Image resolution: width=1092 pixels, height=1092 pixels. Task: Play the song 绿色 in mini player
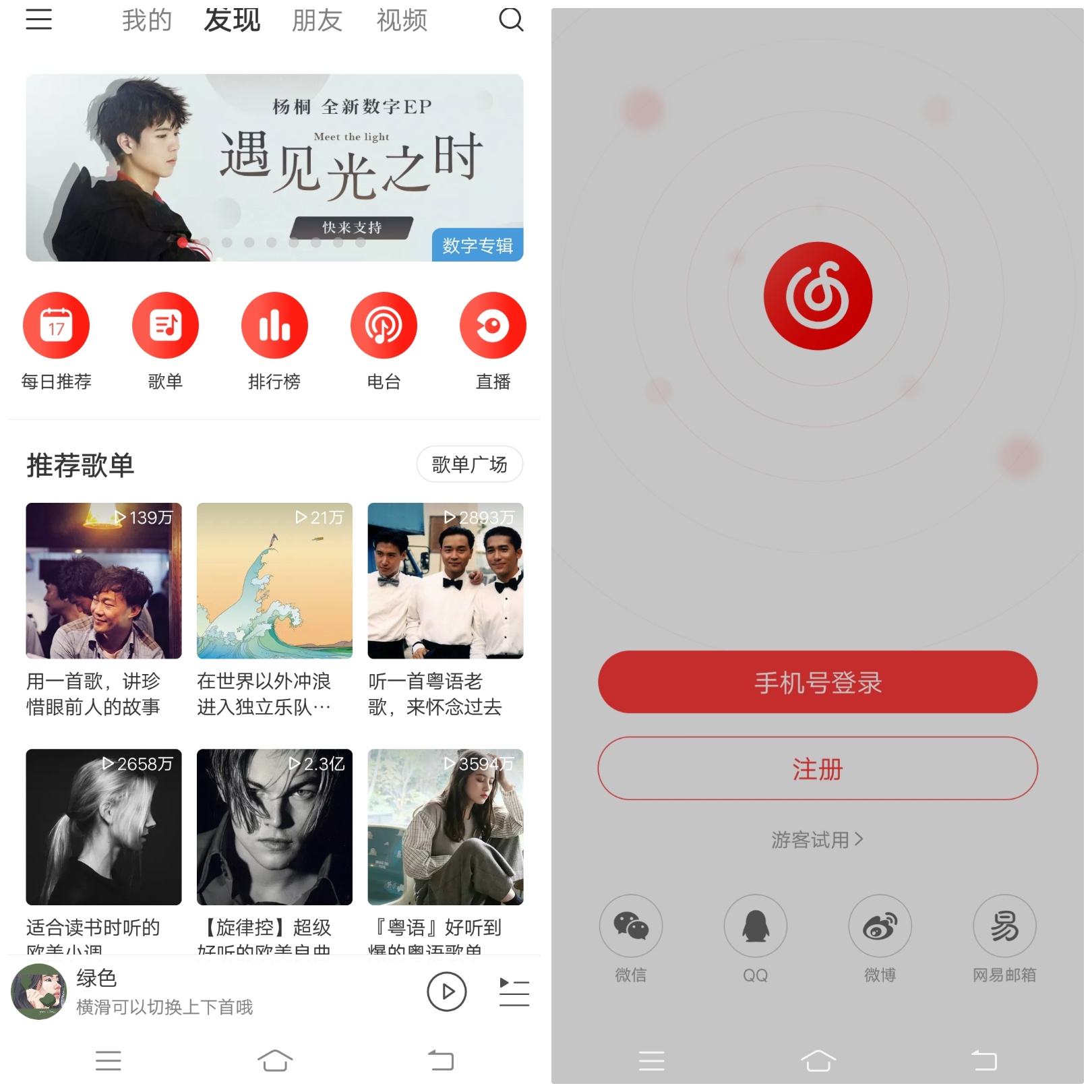coord(446,992)
